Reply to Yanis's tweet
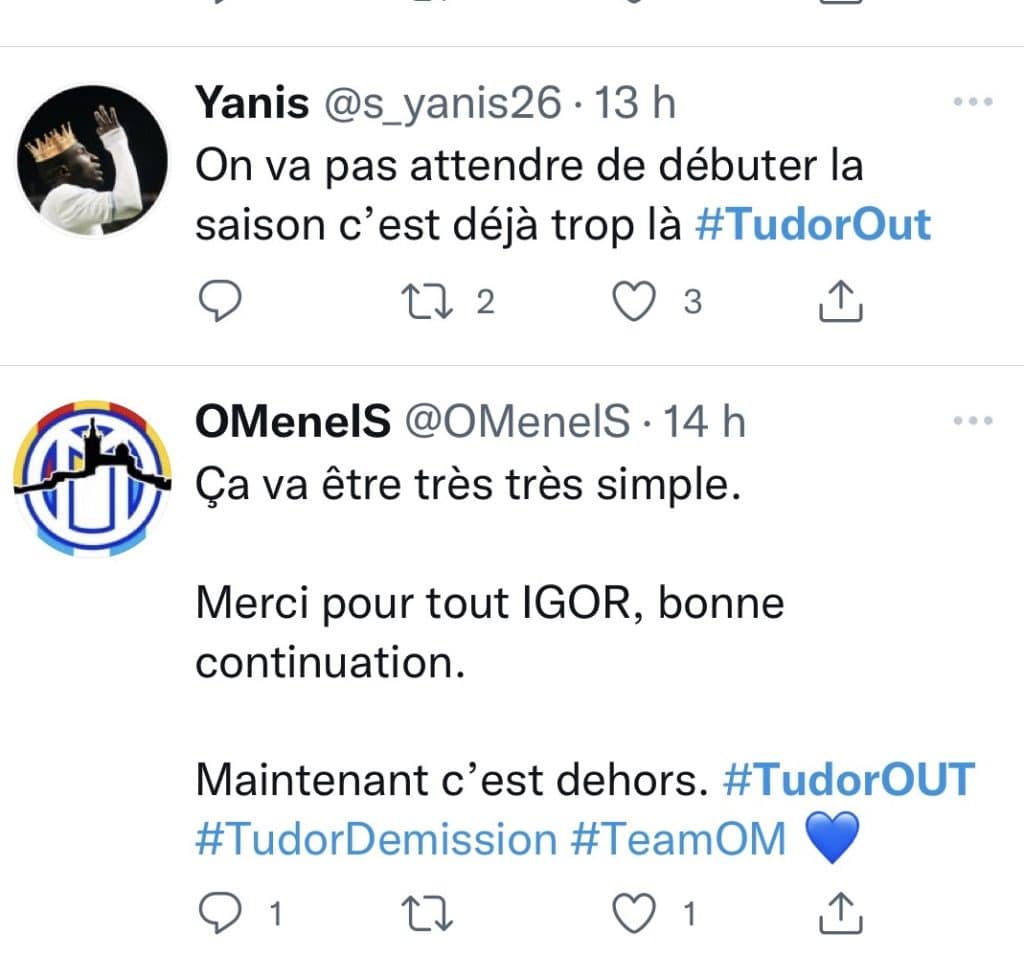Screen dimensions: 1024x980 coord(217,302)
